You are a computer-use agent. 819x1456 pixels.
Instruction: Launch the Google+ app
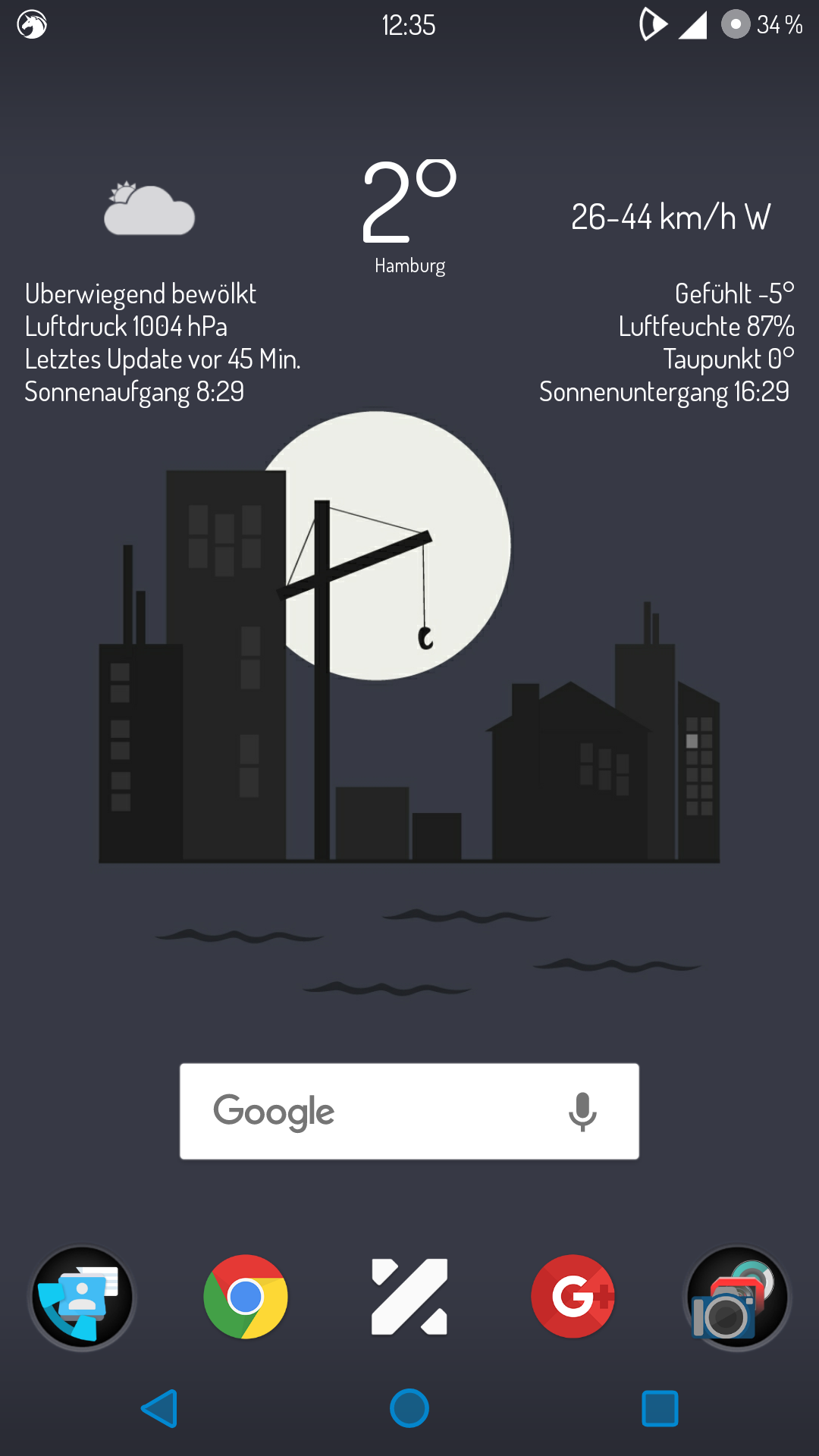pos(573,1297)
